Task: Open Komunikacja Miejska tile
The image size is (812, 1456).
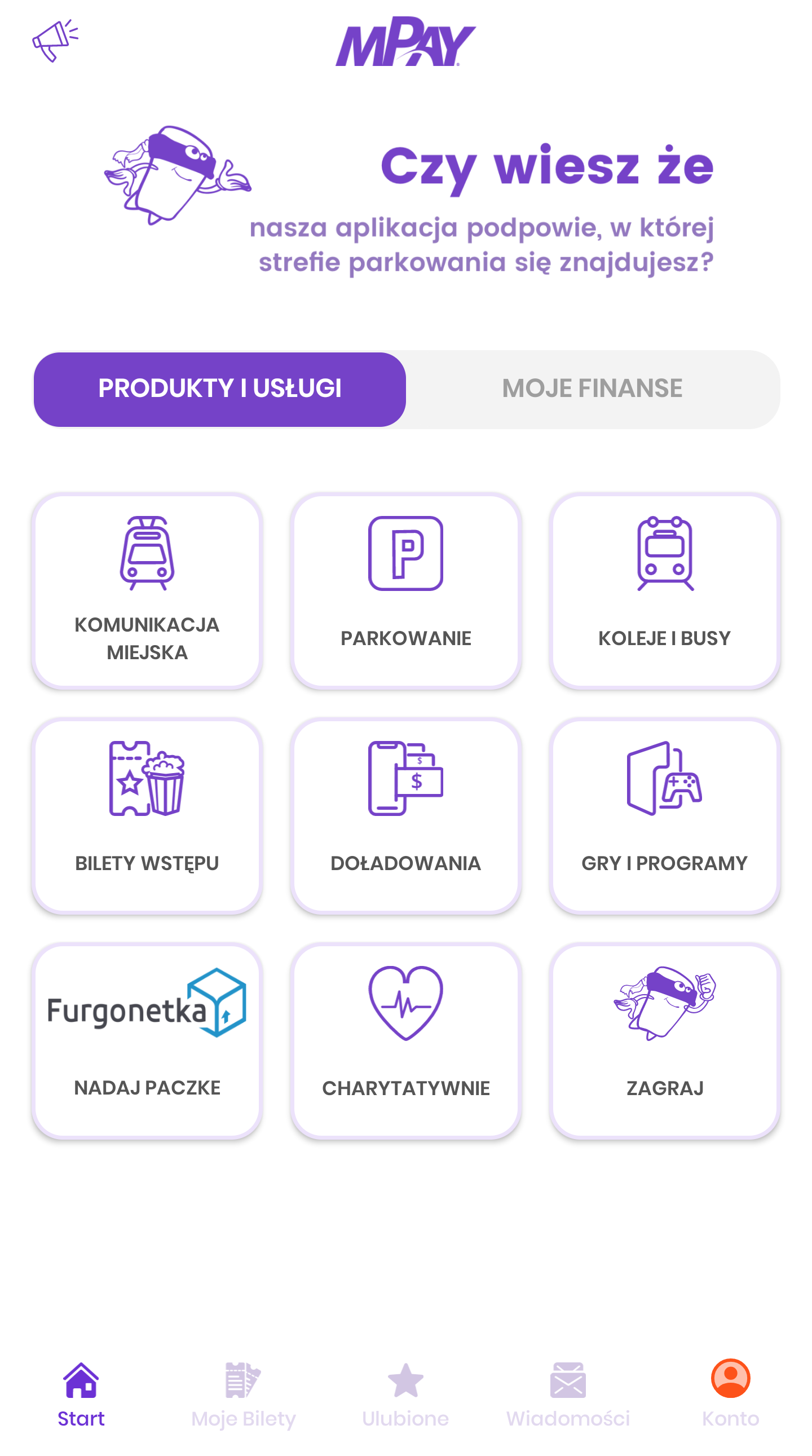Action: 147,590
